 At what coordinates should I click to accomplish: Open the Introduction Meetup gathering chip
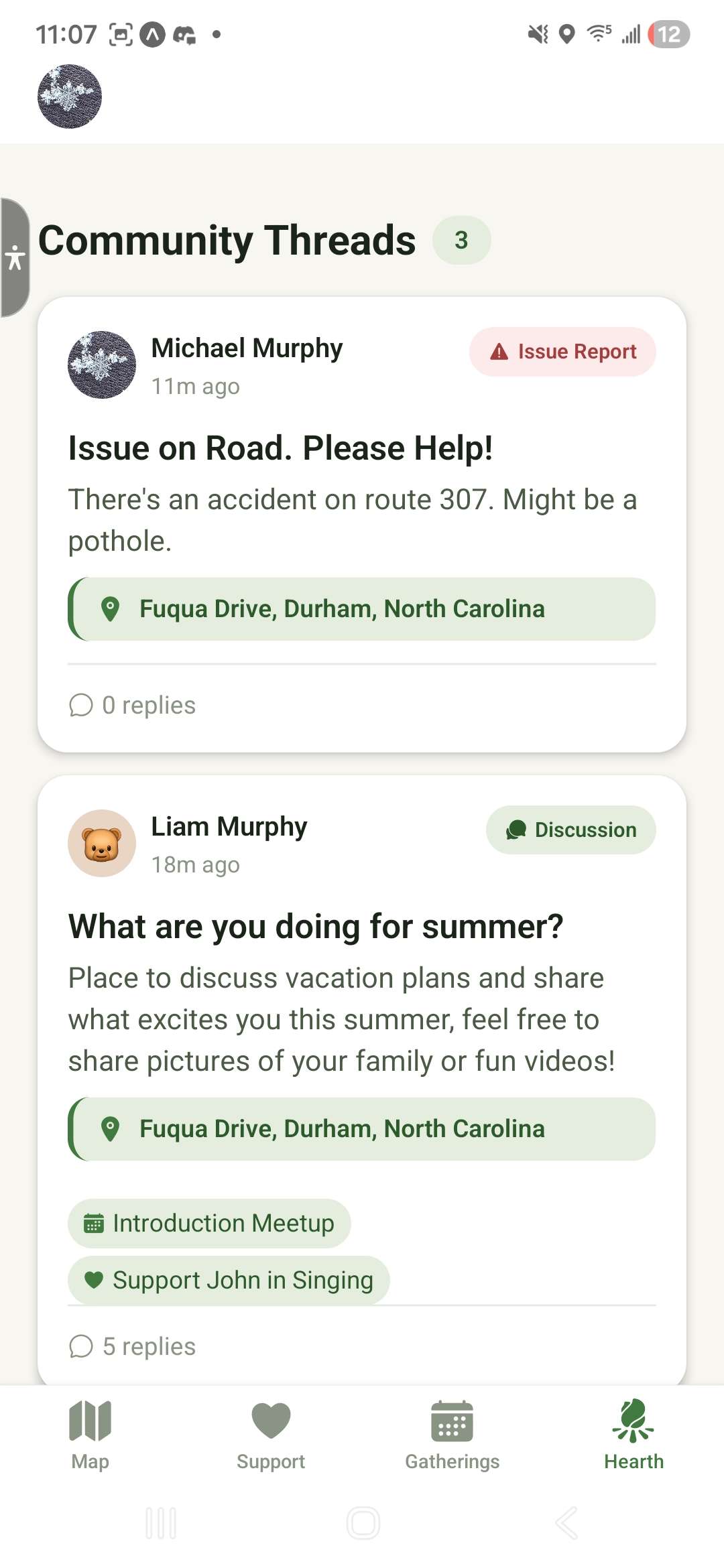pyautogui.click(x=209, y=1224)
